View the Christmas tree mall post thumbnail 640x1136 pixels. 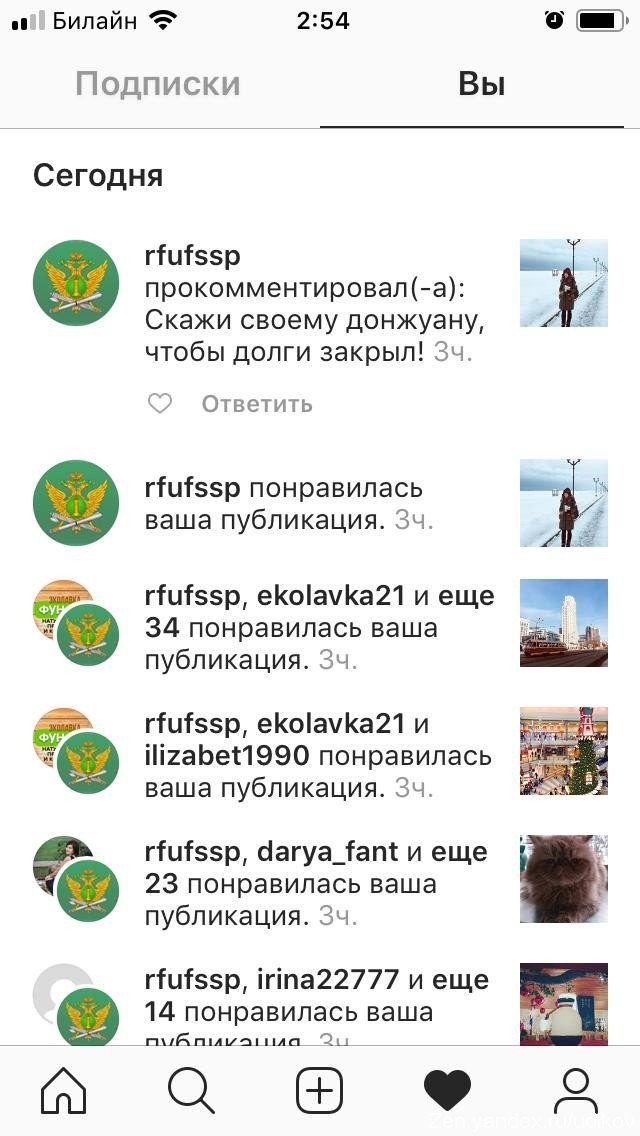point(563,751)
